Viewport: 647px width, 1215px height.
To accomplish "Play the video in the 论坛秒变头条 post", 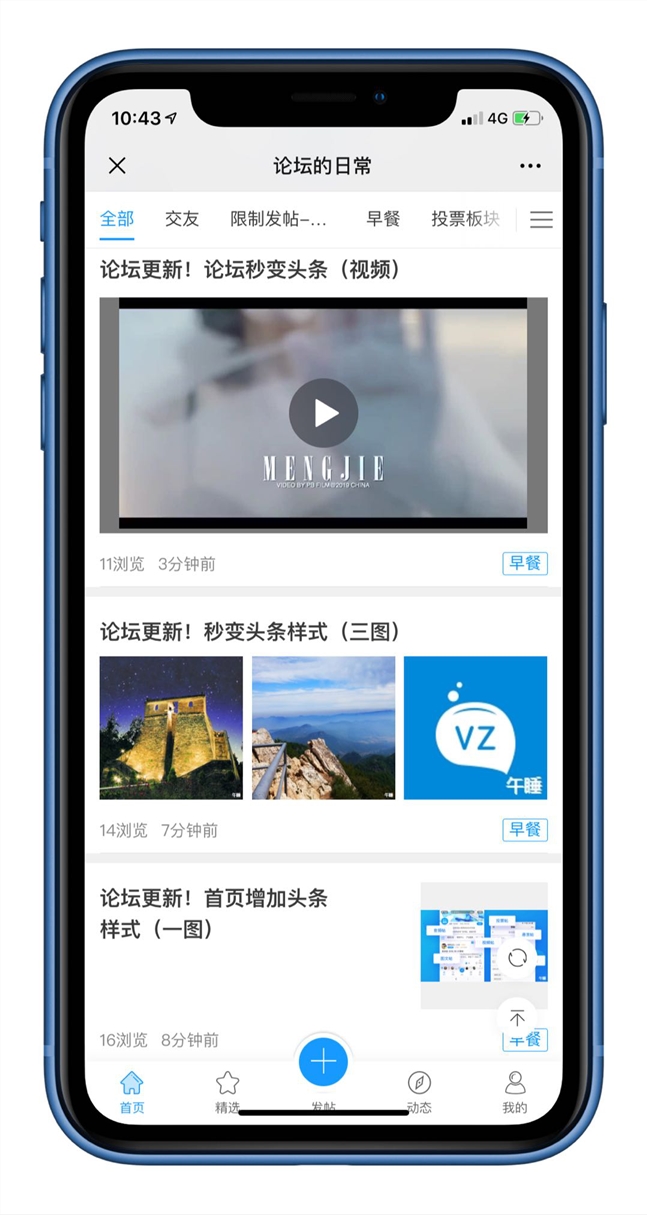I will pyautogui.click(x=323, y=413).
